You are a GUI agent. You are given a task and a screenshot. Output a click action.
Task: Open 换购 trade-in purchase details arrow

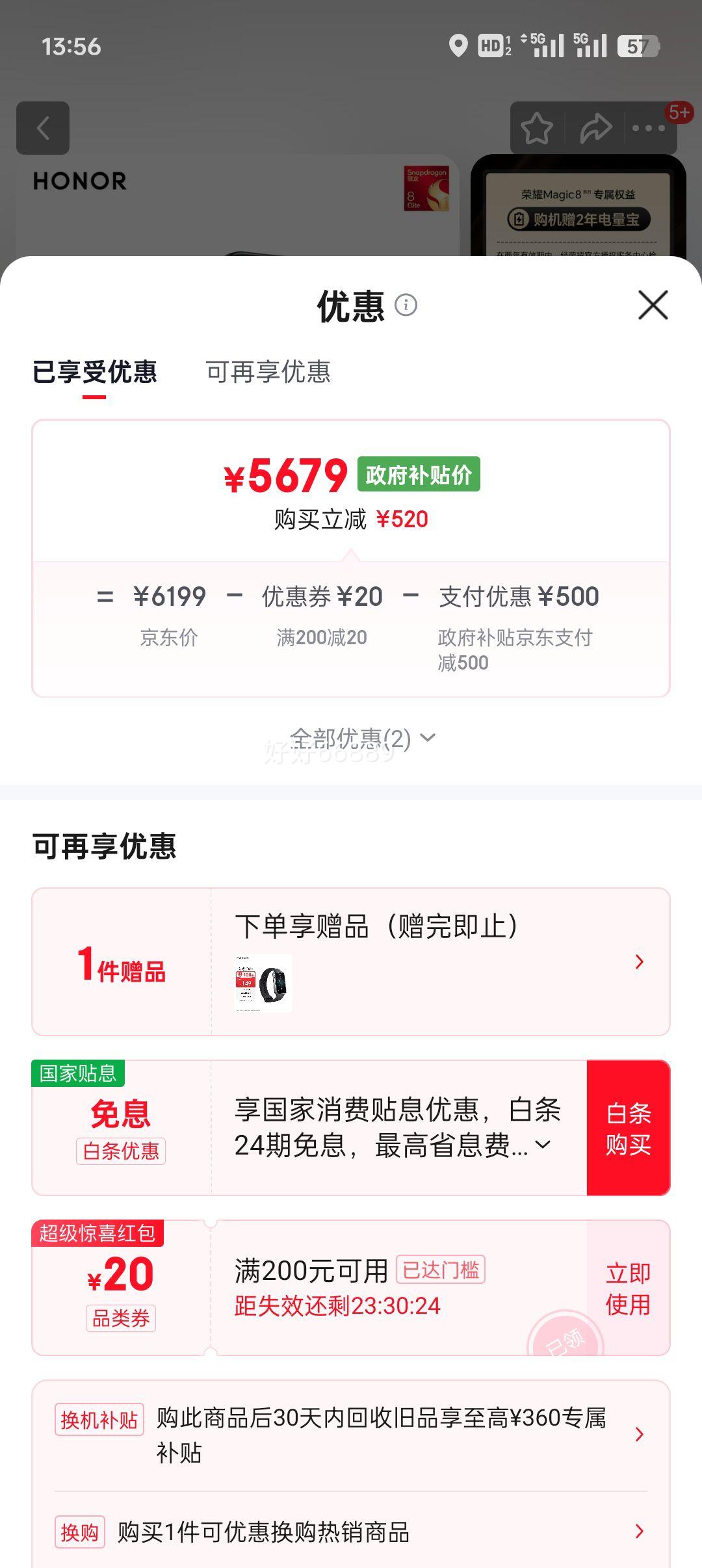tap(640, 1532)
